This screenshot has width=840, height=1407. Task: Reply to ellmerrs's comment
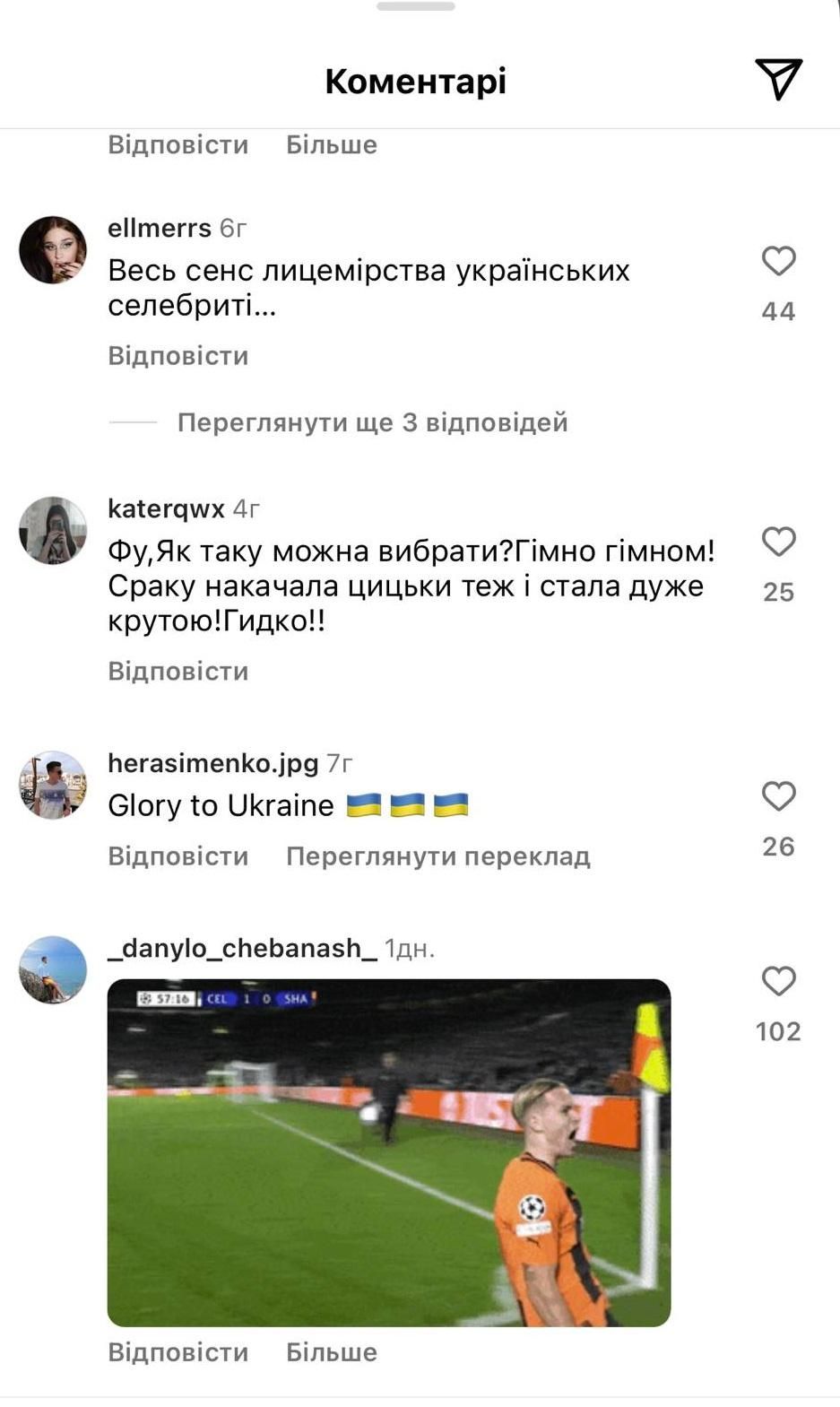178,356
